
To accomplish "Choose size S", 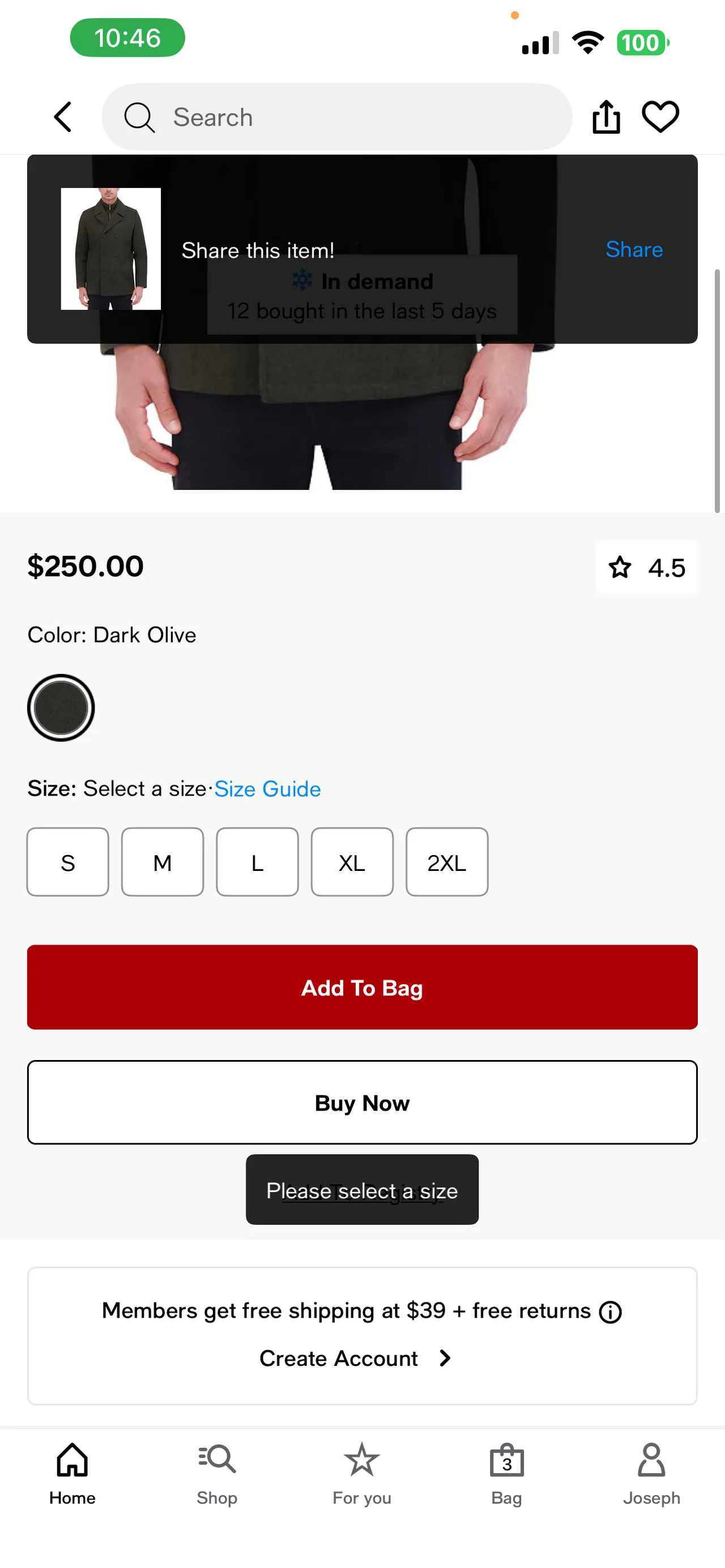I will [67, 862].
